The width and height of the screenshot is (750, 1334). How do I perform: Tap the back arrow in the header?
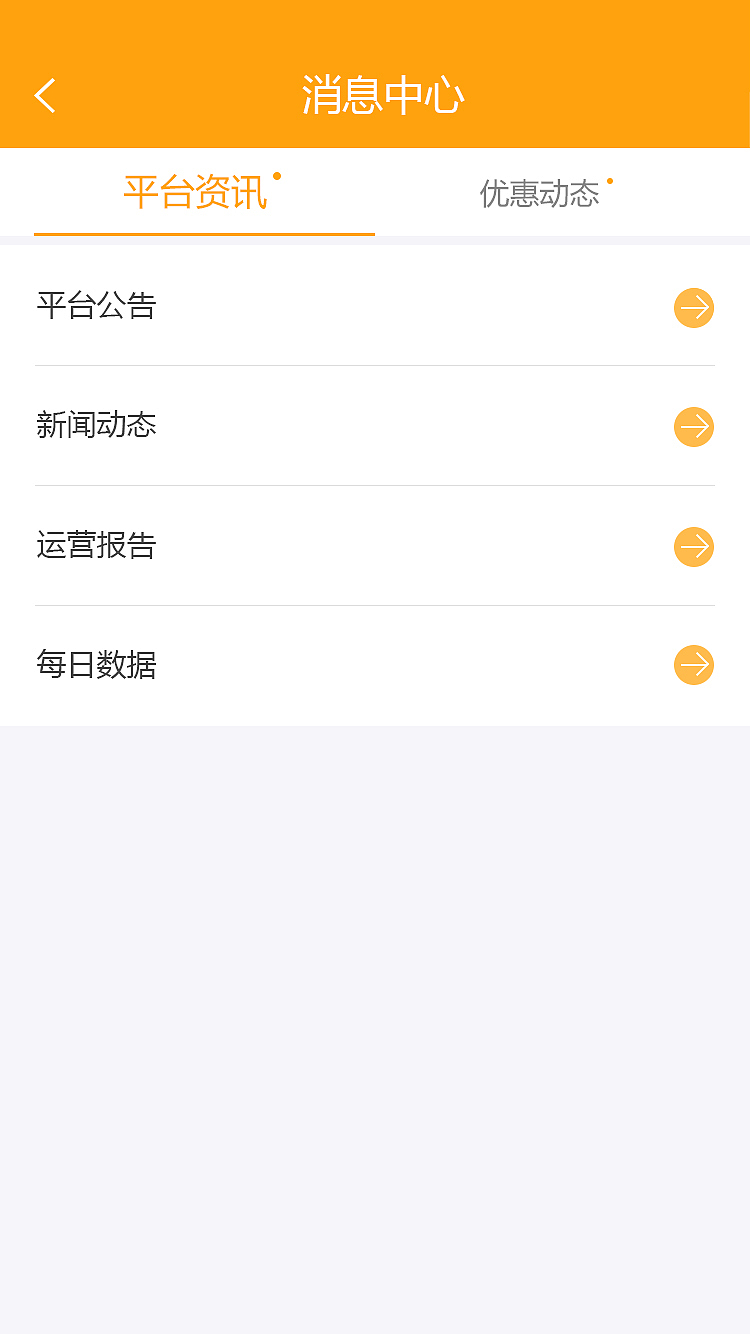click(45, 95)
